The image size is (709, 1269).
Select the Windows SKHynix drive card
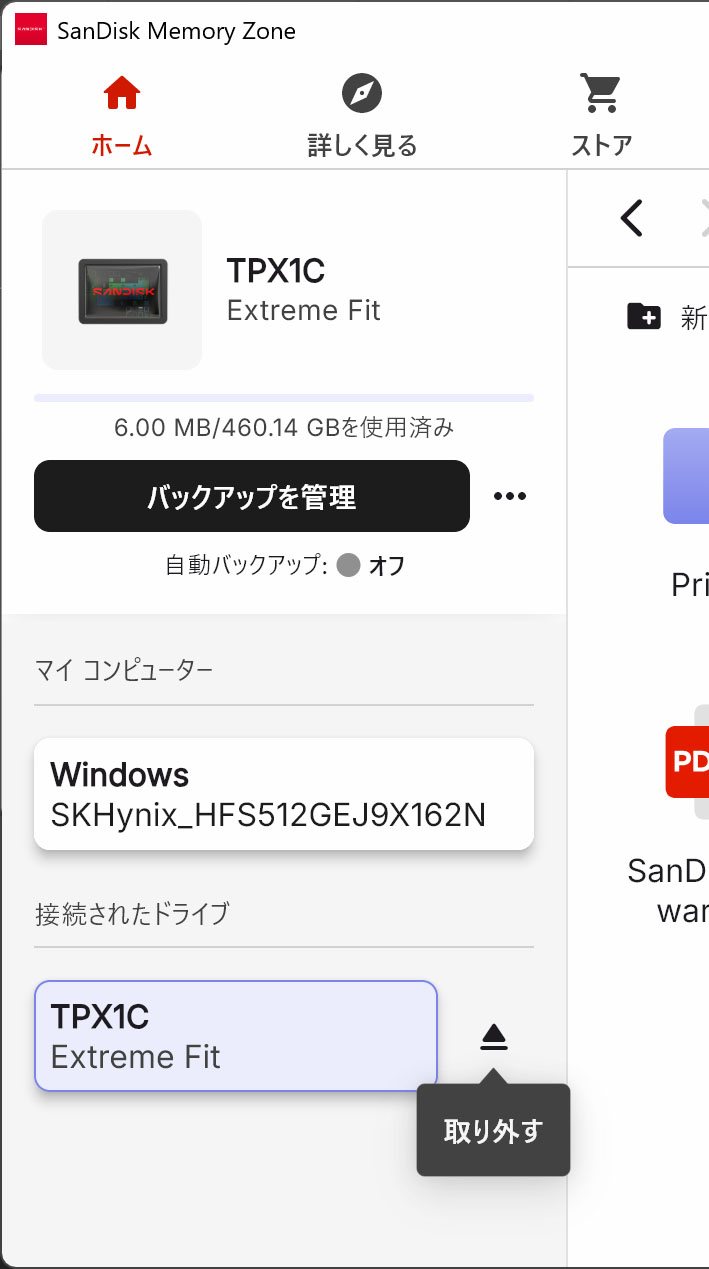pyautogui.click(x=284, y=795)
